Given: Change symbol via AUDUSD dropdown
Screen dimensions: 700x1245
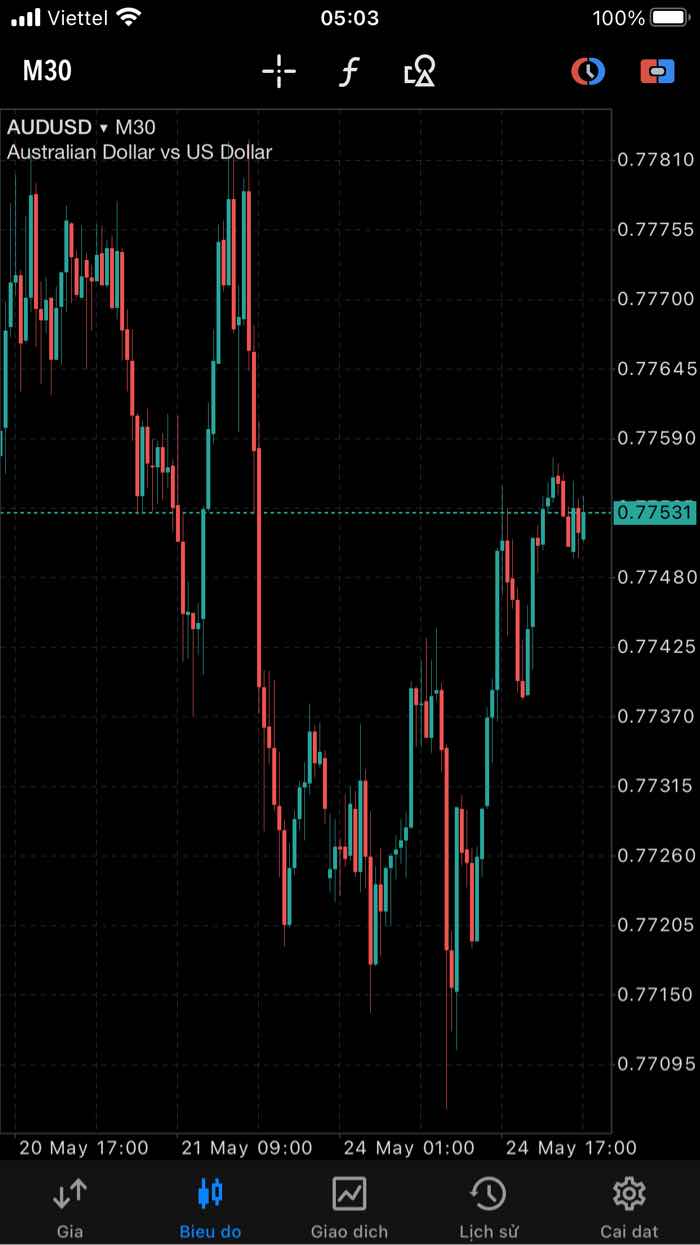Looking at the screenshot, I should click(x=58, y=127).
